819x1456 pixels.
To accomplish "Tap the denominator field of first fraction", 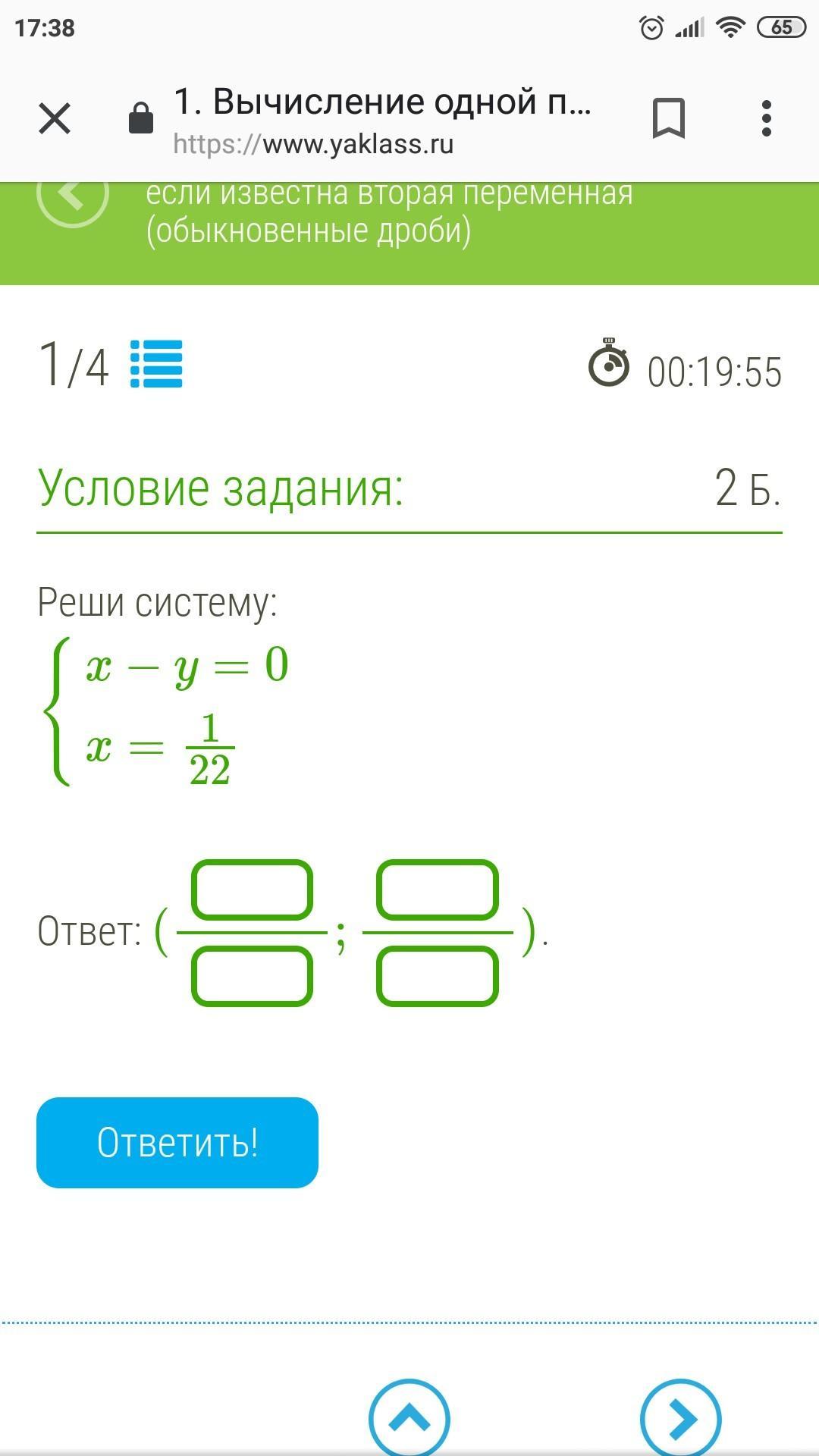I will pos(253,977).
